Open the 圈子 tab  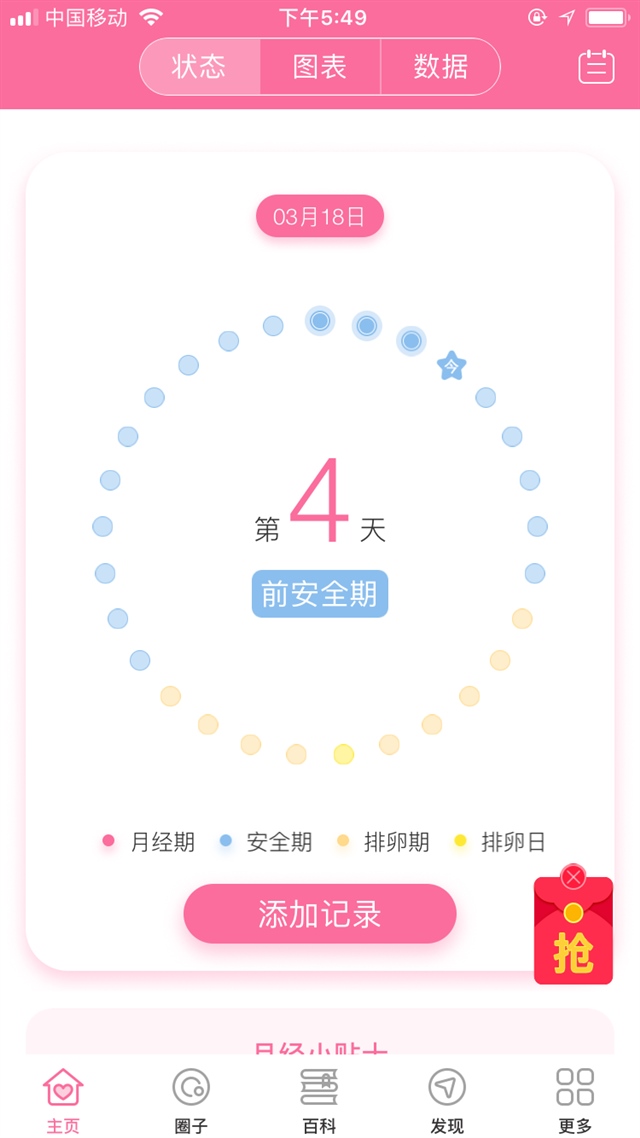tap(191, 1099)
